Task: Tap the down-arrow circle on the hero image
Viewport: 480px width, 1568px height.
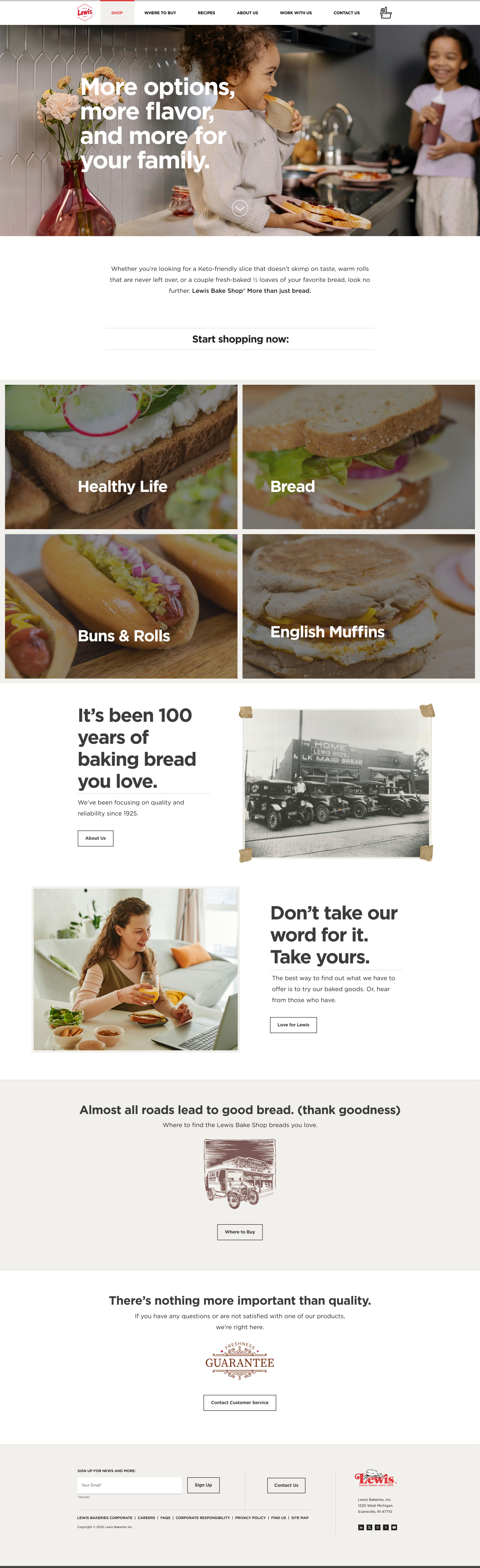Action: pyautogui.click(x=240, y=208)
